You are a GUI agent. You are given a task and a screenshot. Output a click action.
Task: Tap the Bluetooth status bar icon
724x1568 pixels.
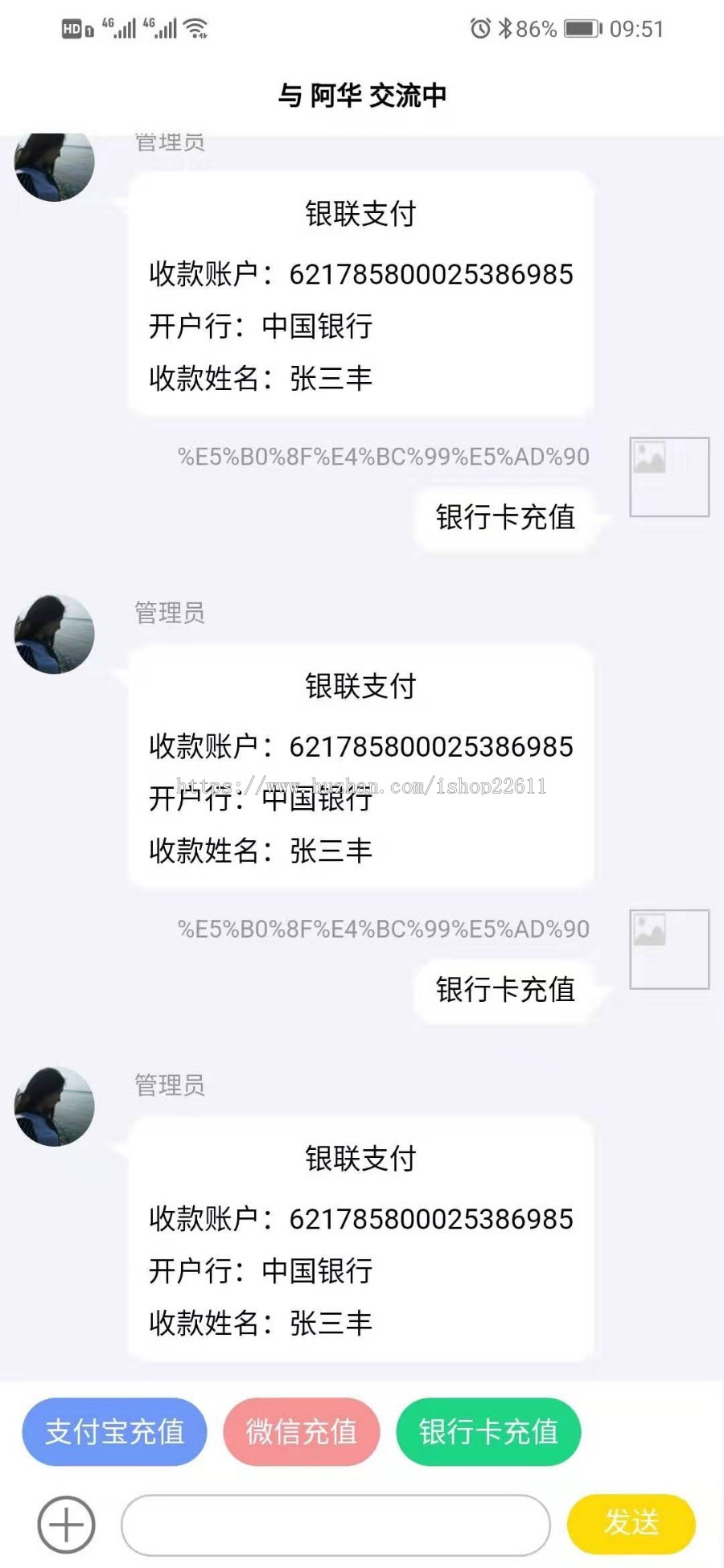click(x=505, y=27)
